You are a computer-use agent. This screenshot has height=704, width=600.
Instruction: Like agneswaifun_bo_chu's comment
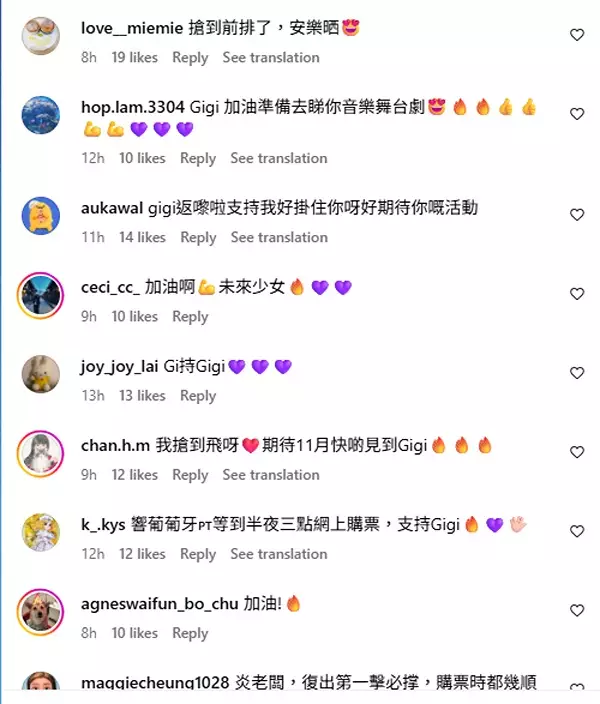pos(576,610)
